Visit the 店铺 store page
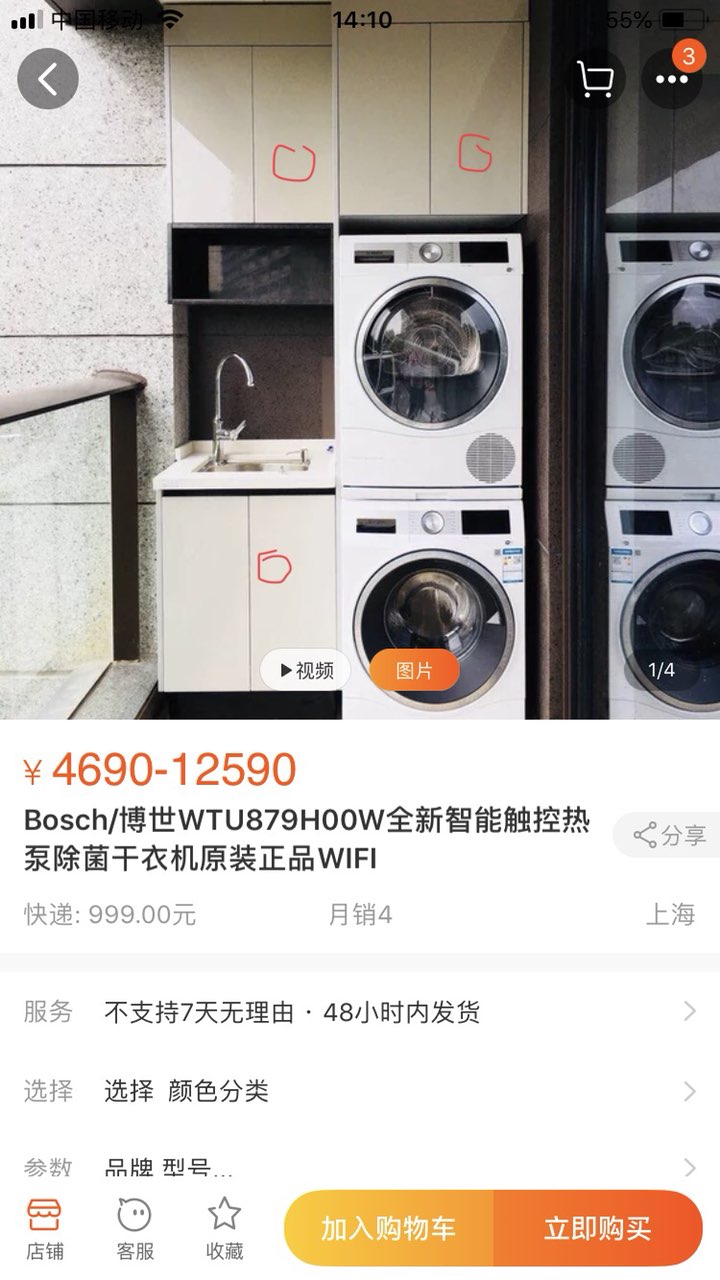 coord(44,1228)
